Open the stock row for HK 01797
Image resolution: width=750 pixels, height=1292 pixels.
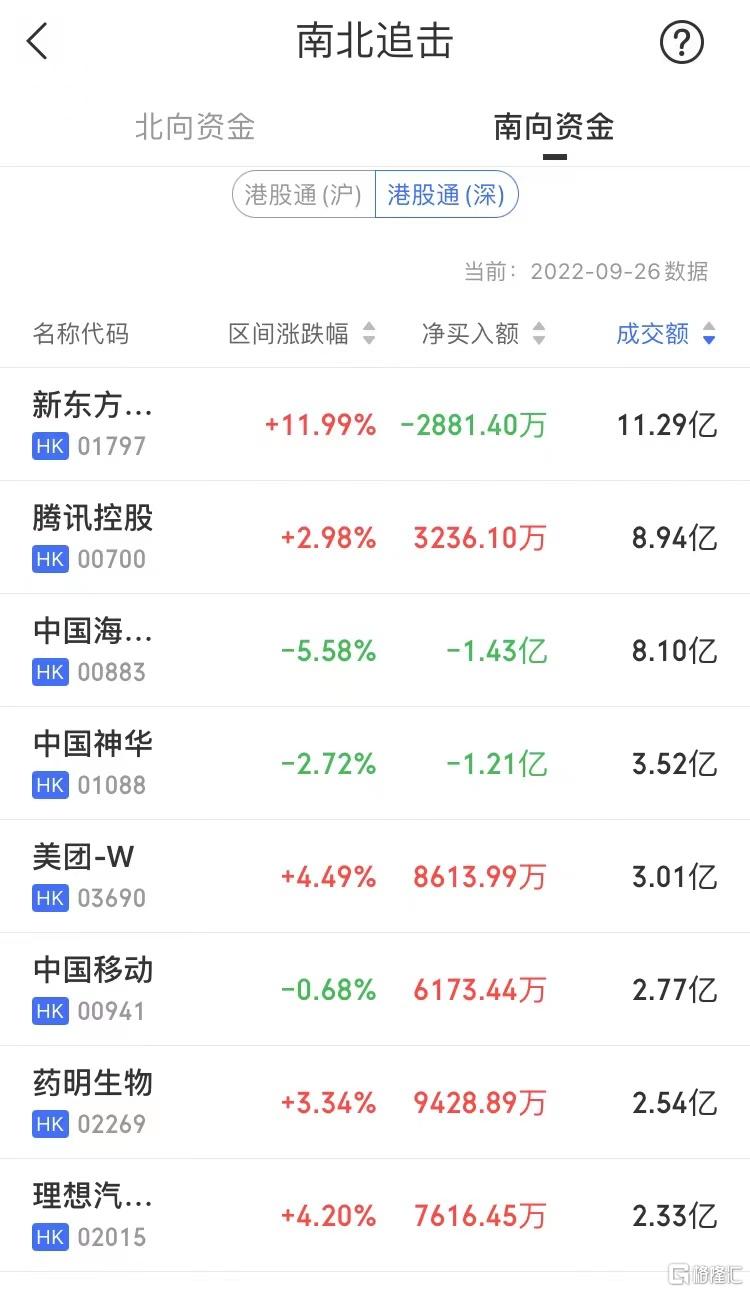click(x=375, y=424)
